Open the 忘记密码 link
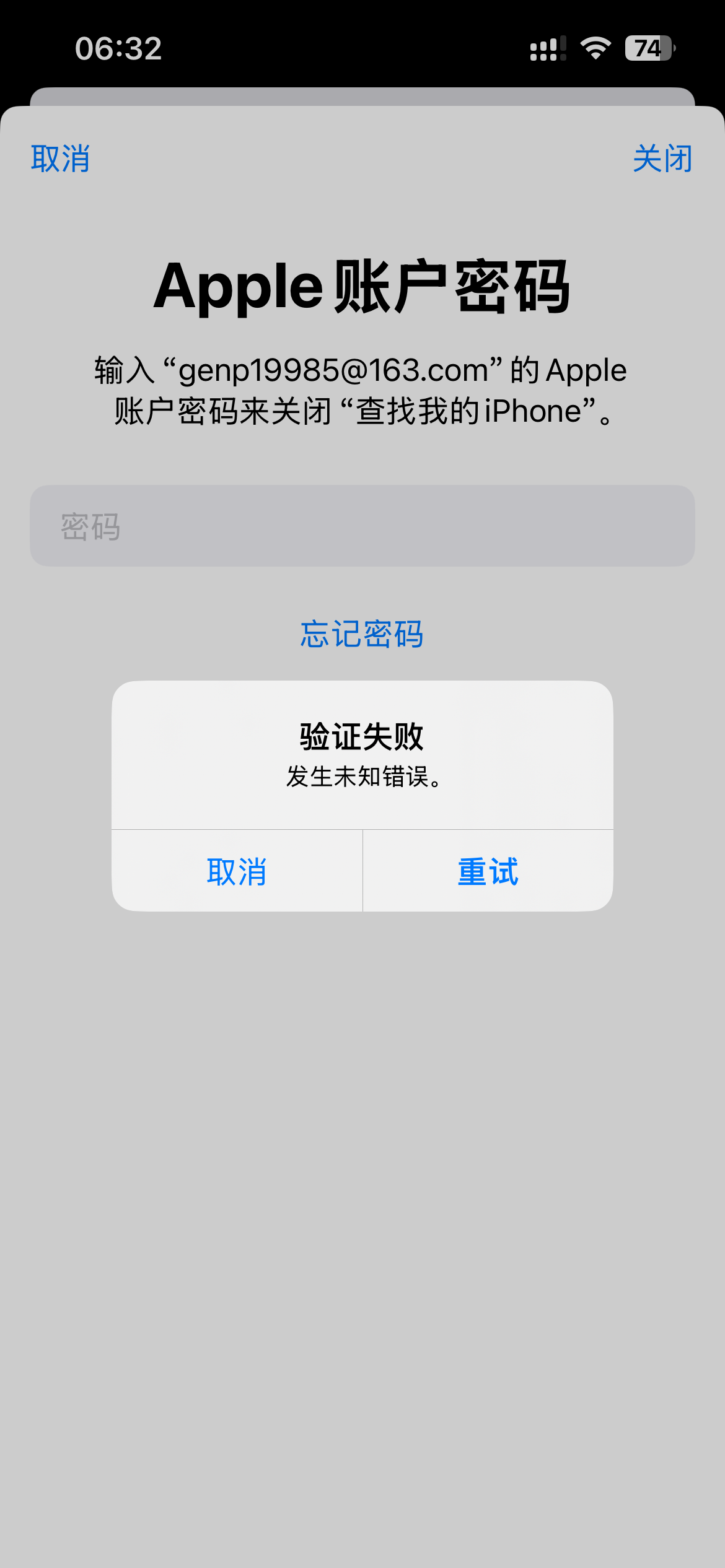 coord(362,634)
